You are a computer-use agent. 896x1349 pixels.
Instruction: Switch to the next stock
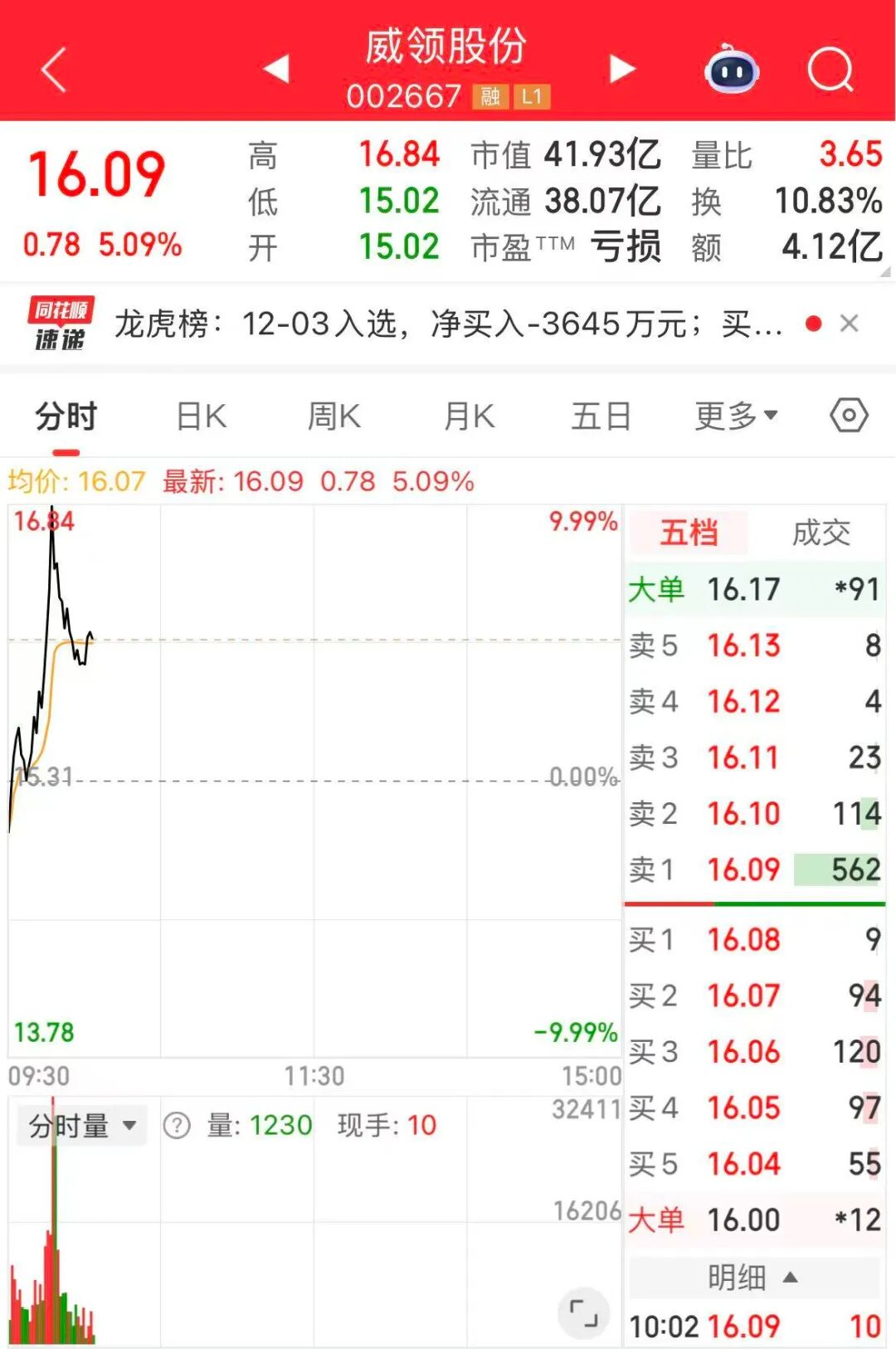coord(621,70)
